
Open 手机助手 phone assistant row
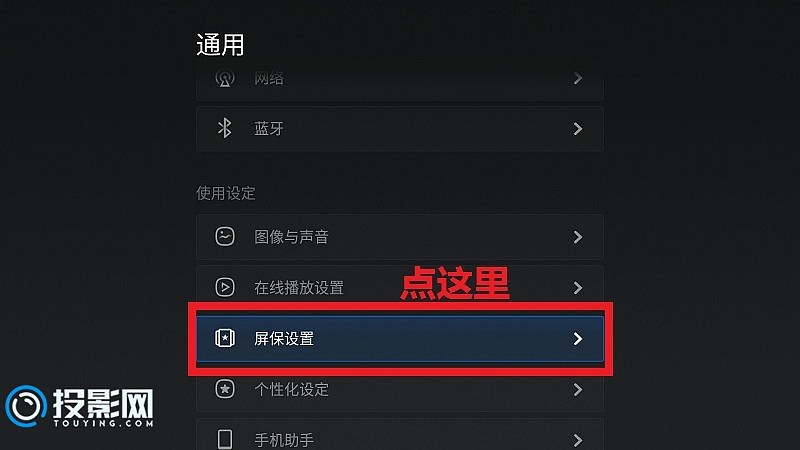point(400,438)
